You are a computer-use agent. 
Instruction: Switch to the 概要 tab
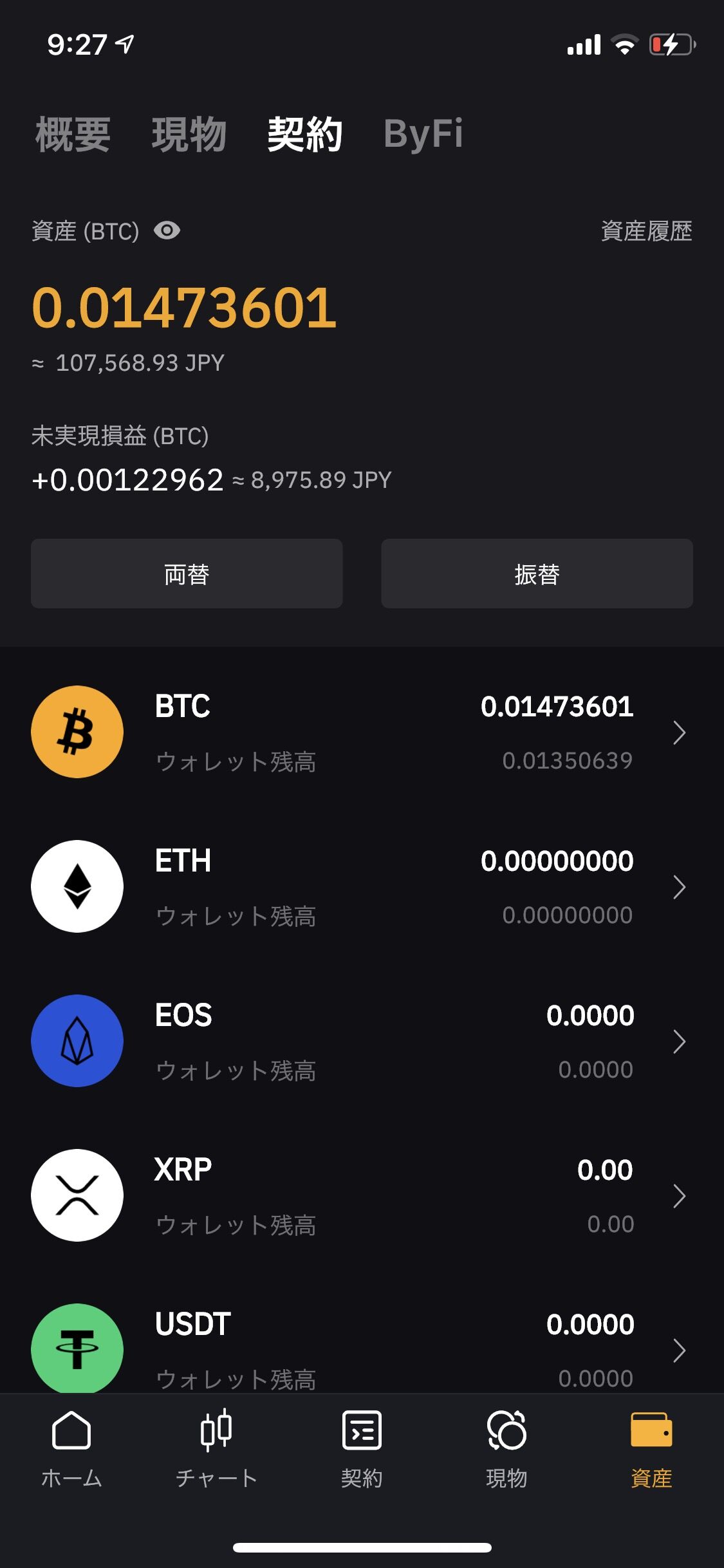73,135
